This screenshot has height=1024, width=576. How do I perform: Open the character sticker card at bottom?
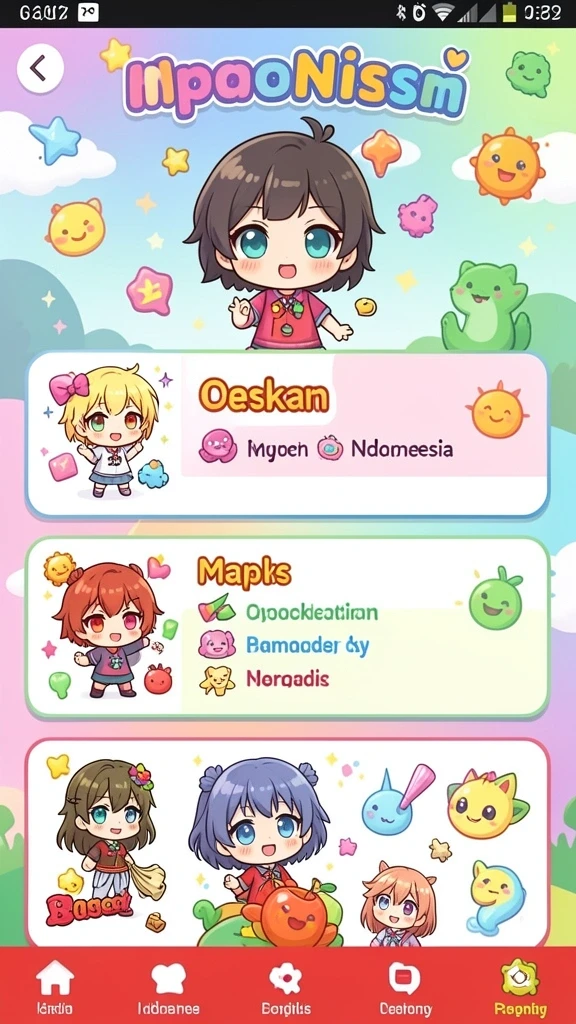tap(287, 842)
